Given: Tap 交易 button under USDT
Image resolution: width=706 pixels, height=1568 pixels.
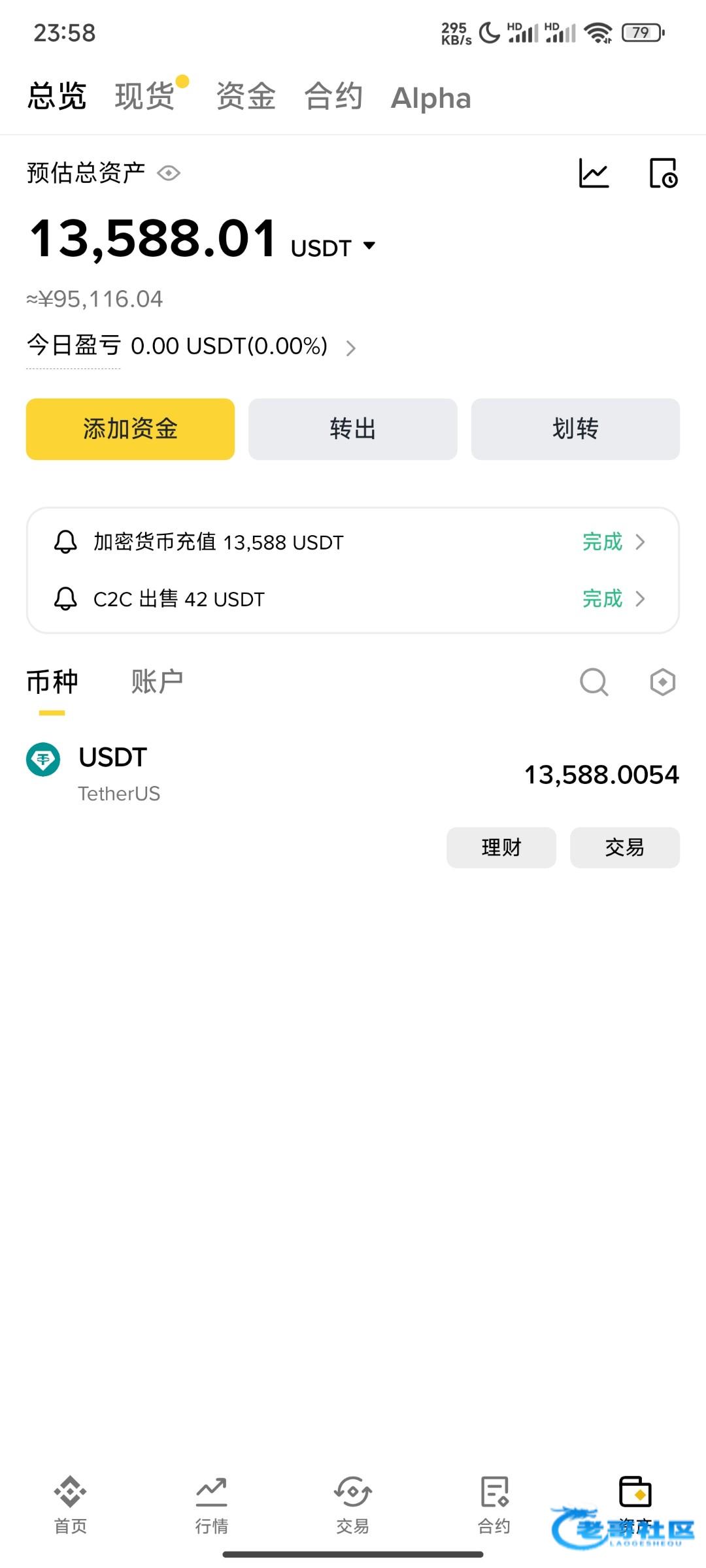Looking at the screenshot, I should 624,847.
